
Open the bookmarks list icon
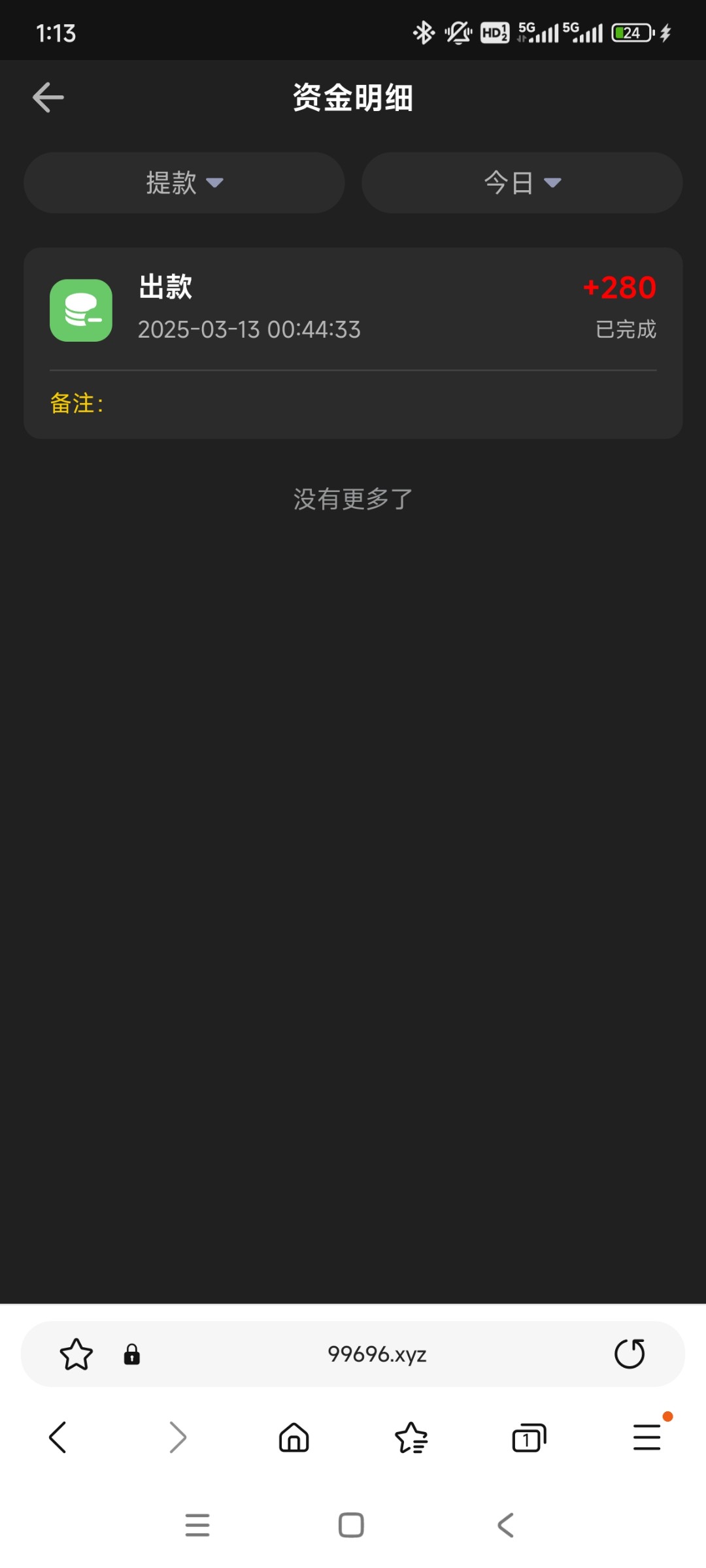pyautogui.click(x=411, y=1437)
